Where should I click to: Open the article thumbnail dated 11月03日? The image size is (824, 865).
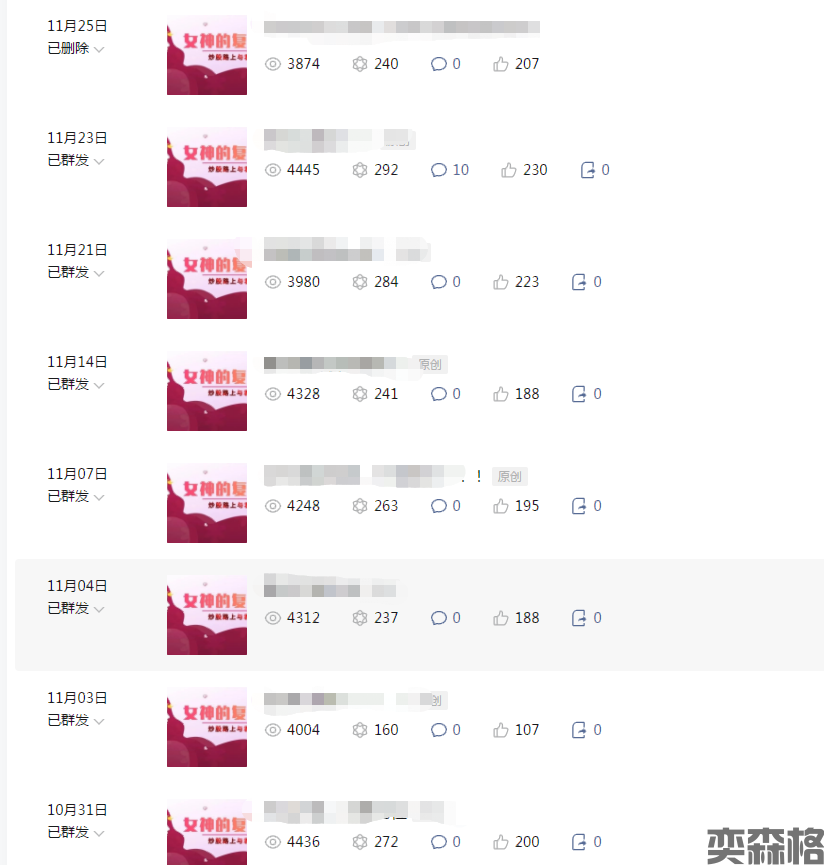[x=207, y=727]
